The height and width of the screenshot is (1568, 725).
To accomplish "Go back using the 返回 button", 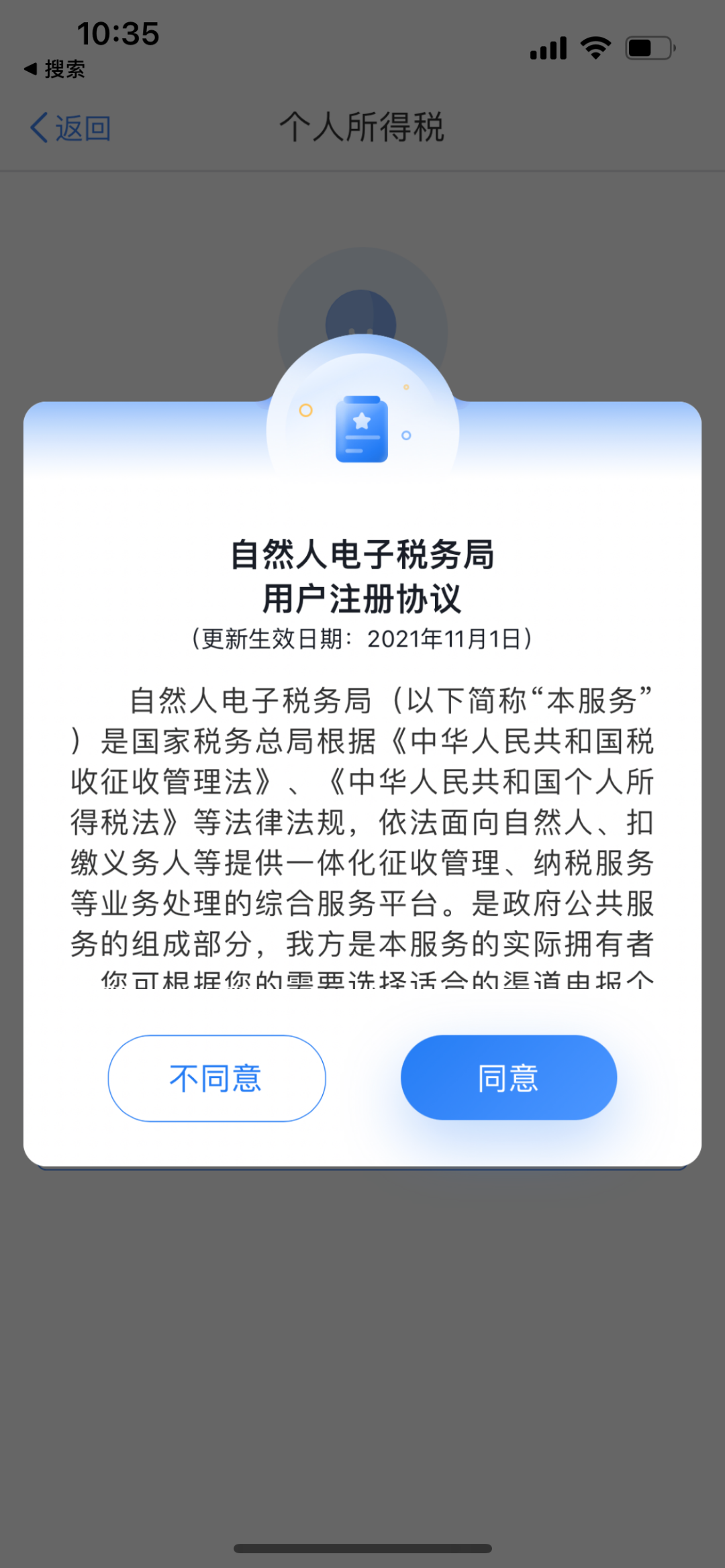I will [70, 127].
